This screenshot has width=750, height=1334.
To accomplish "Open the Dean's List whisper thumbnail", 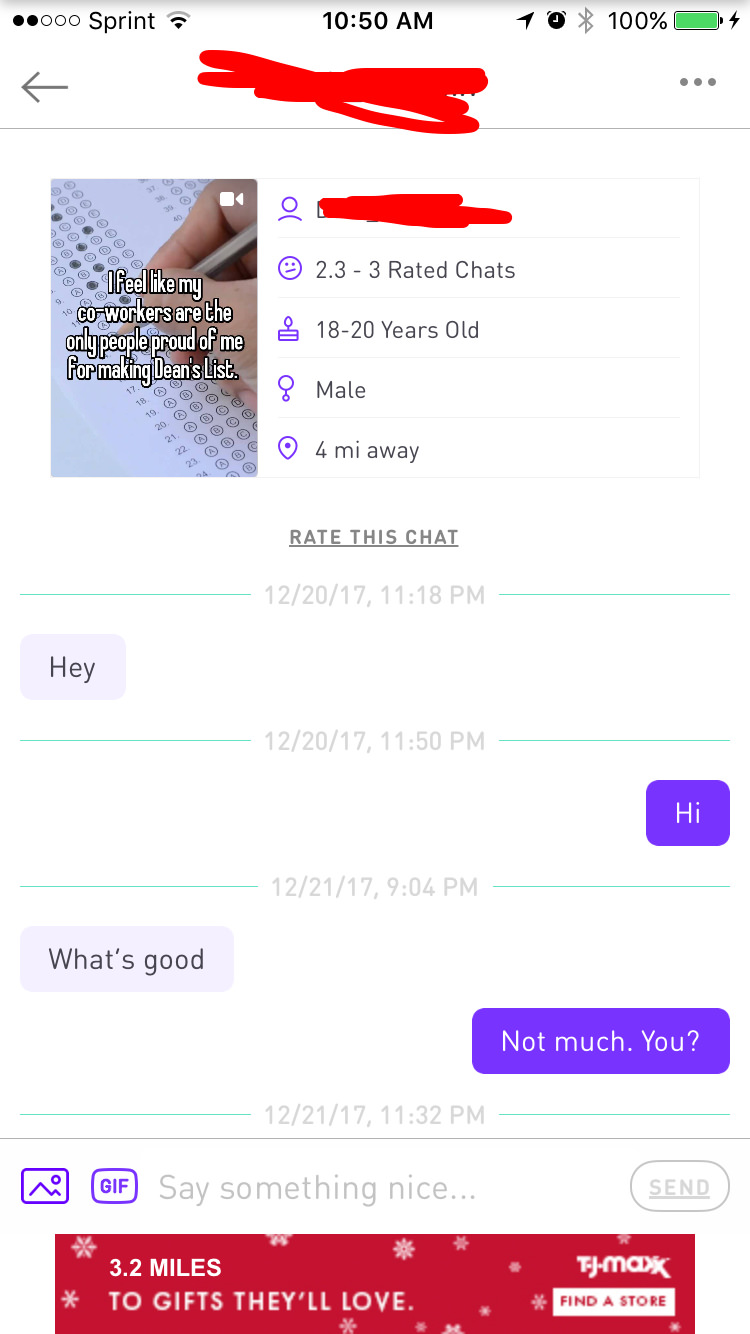I will click(154, 328).
